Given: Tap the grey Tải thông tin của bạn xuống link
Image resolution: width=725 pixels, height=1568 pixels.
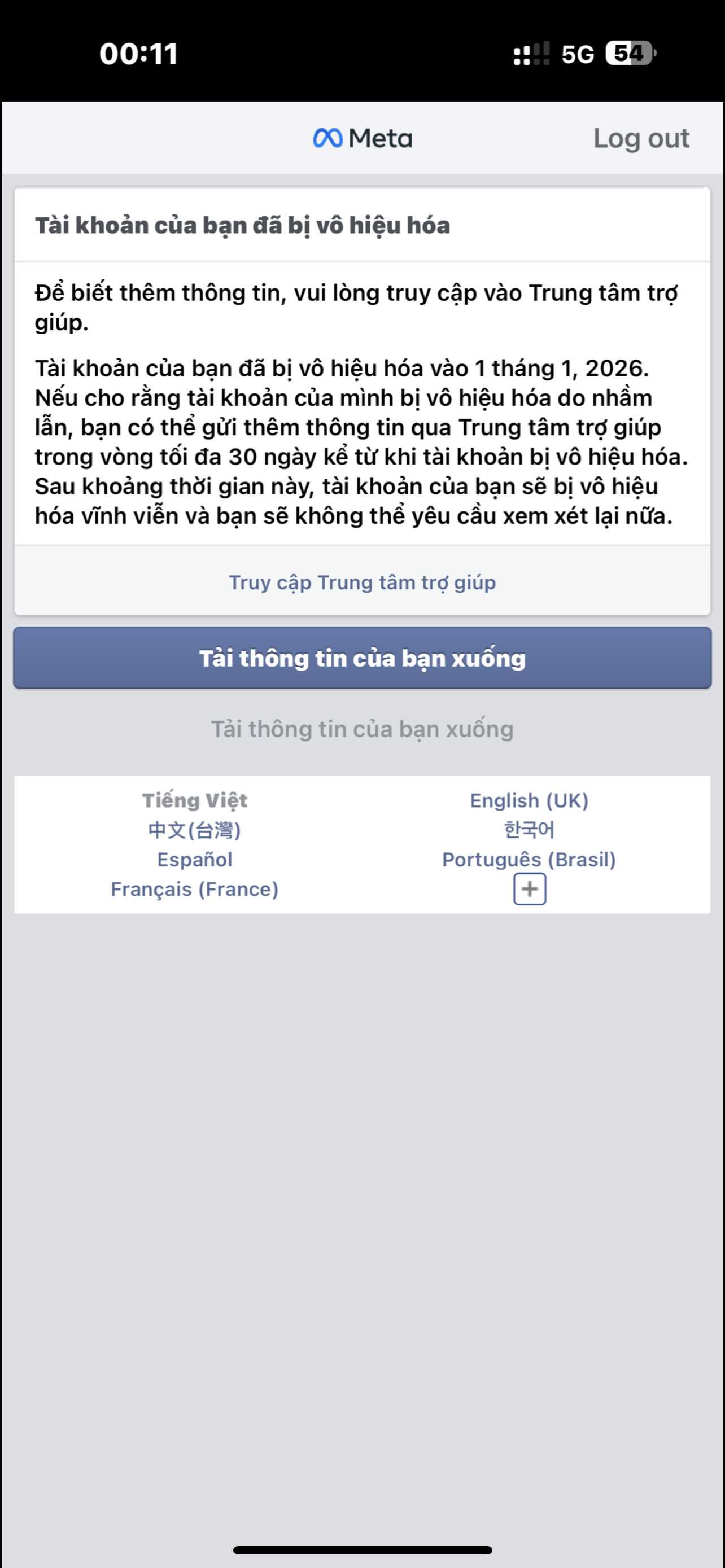Looking at the screenshot, I should pos(362,729).
